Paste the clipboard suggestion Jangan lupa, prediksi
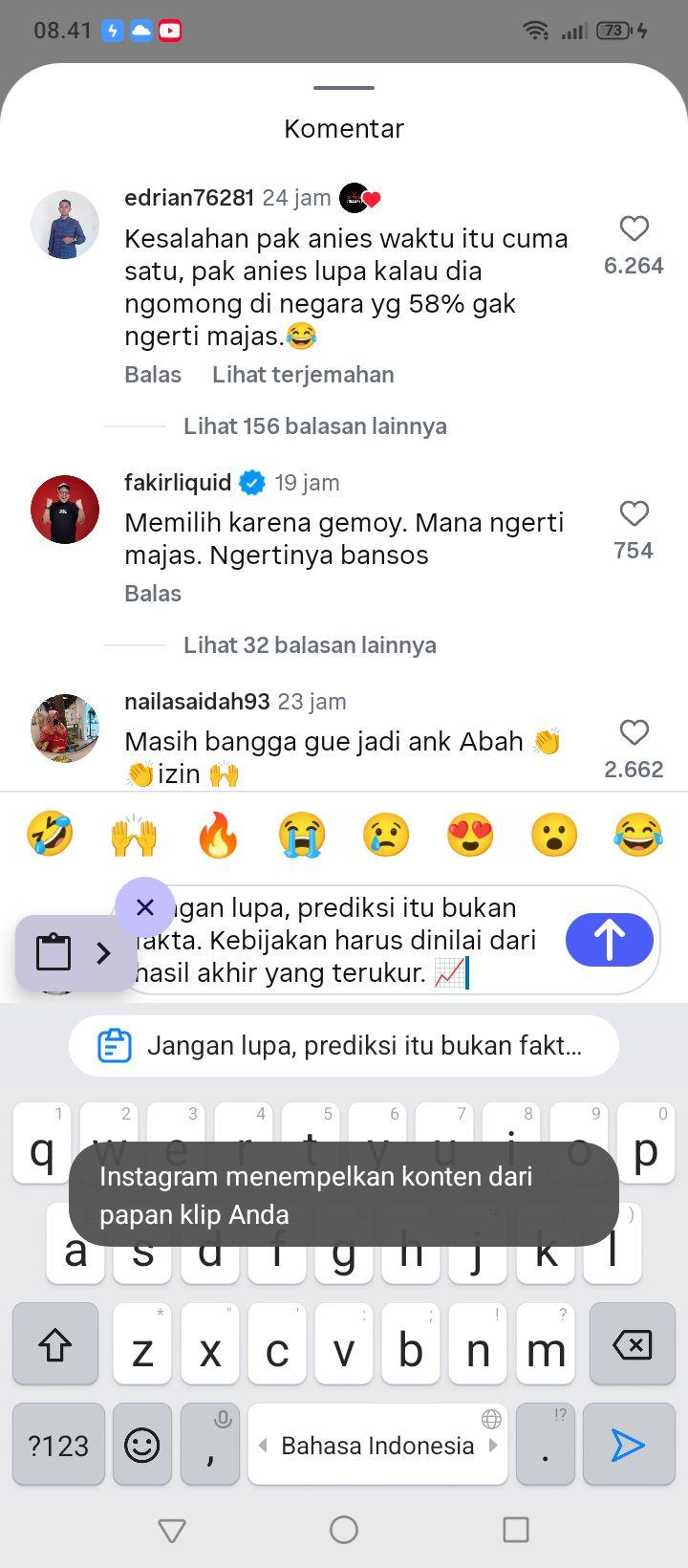This screenshot has height=1568, width=688. click(x=344, y=1046)
